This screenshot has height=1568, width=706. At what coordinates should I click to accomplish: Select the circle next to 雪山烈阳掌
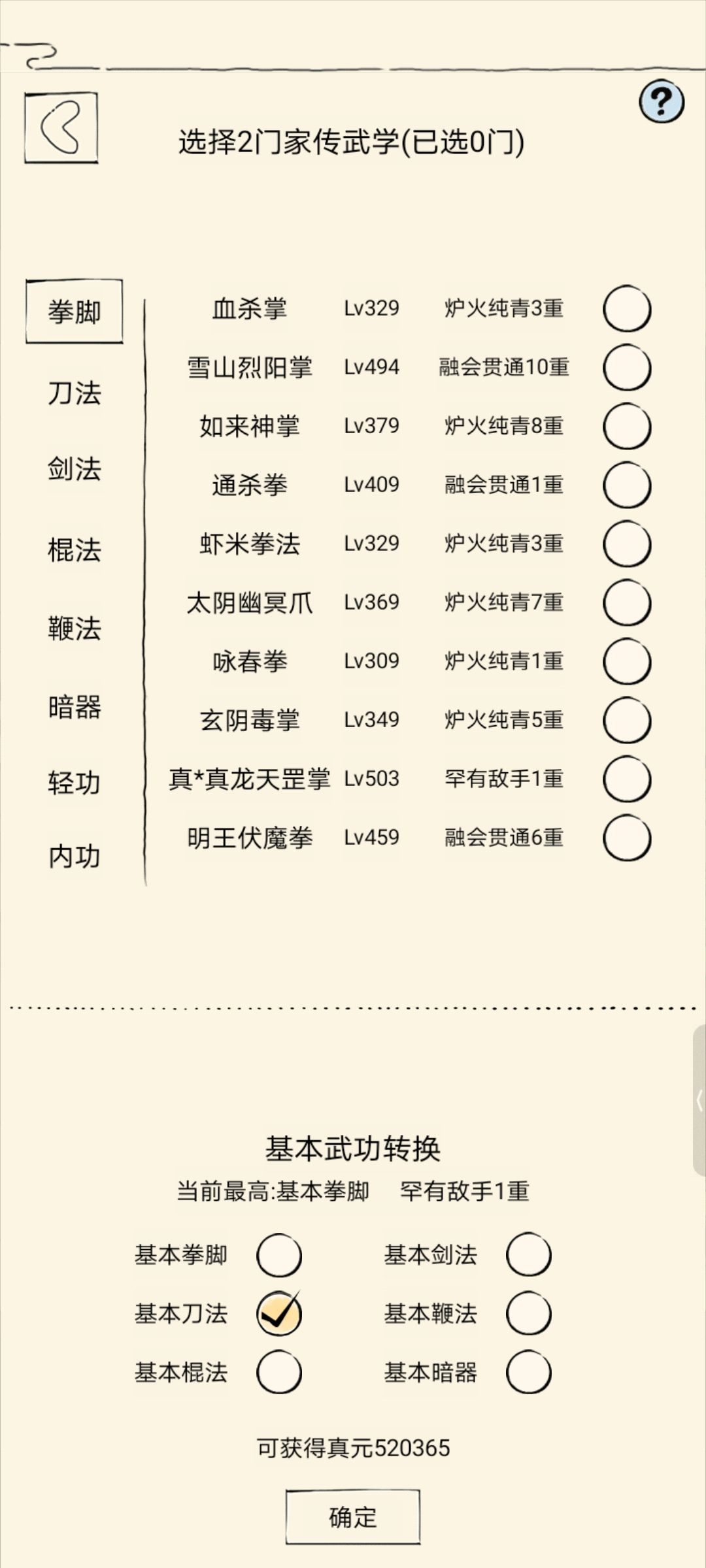coord(627,368)
